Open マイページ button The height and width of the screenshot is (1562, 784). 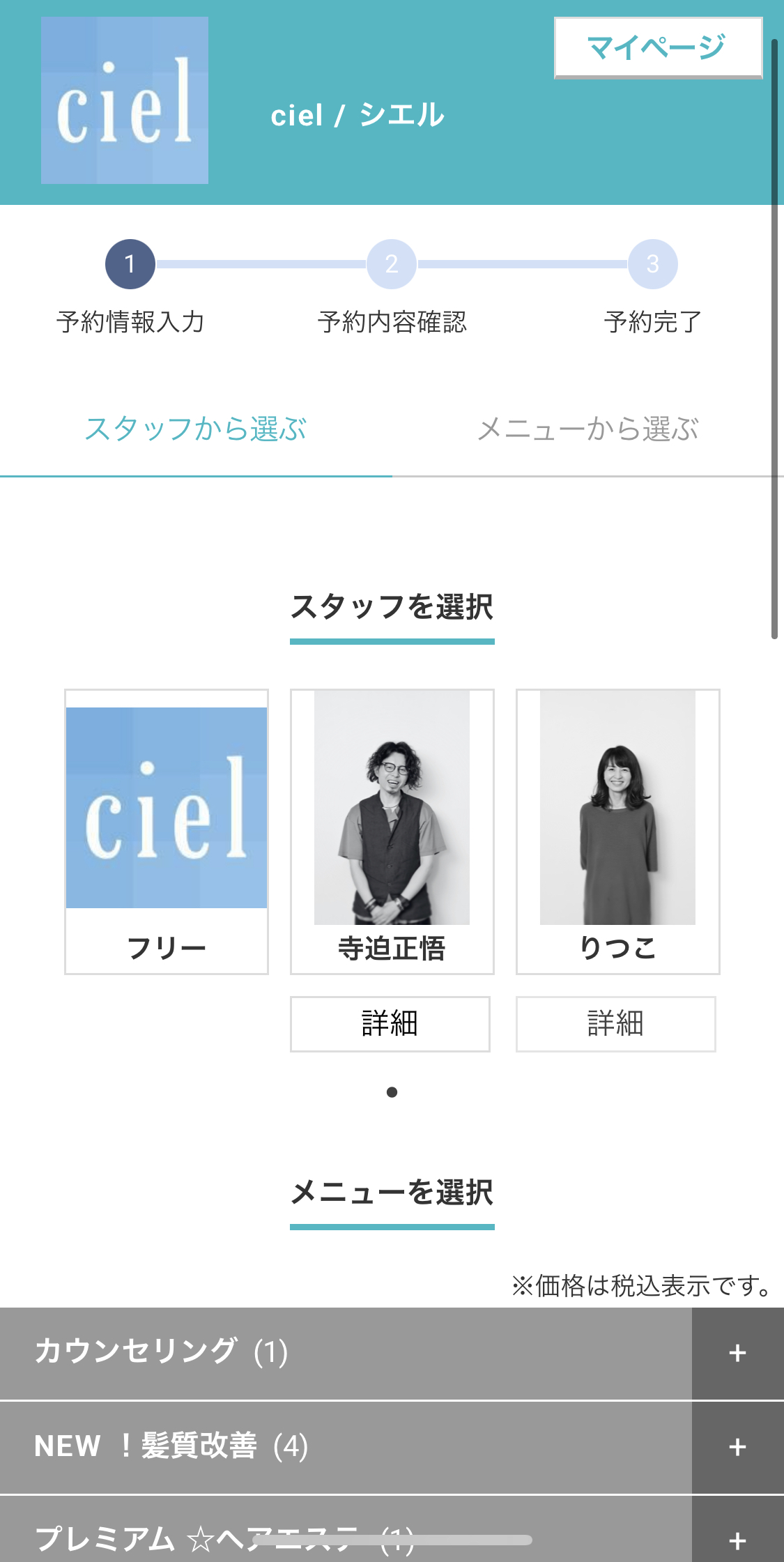point(658,48)
